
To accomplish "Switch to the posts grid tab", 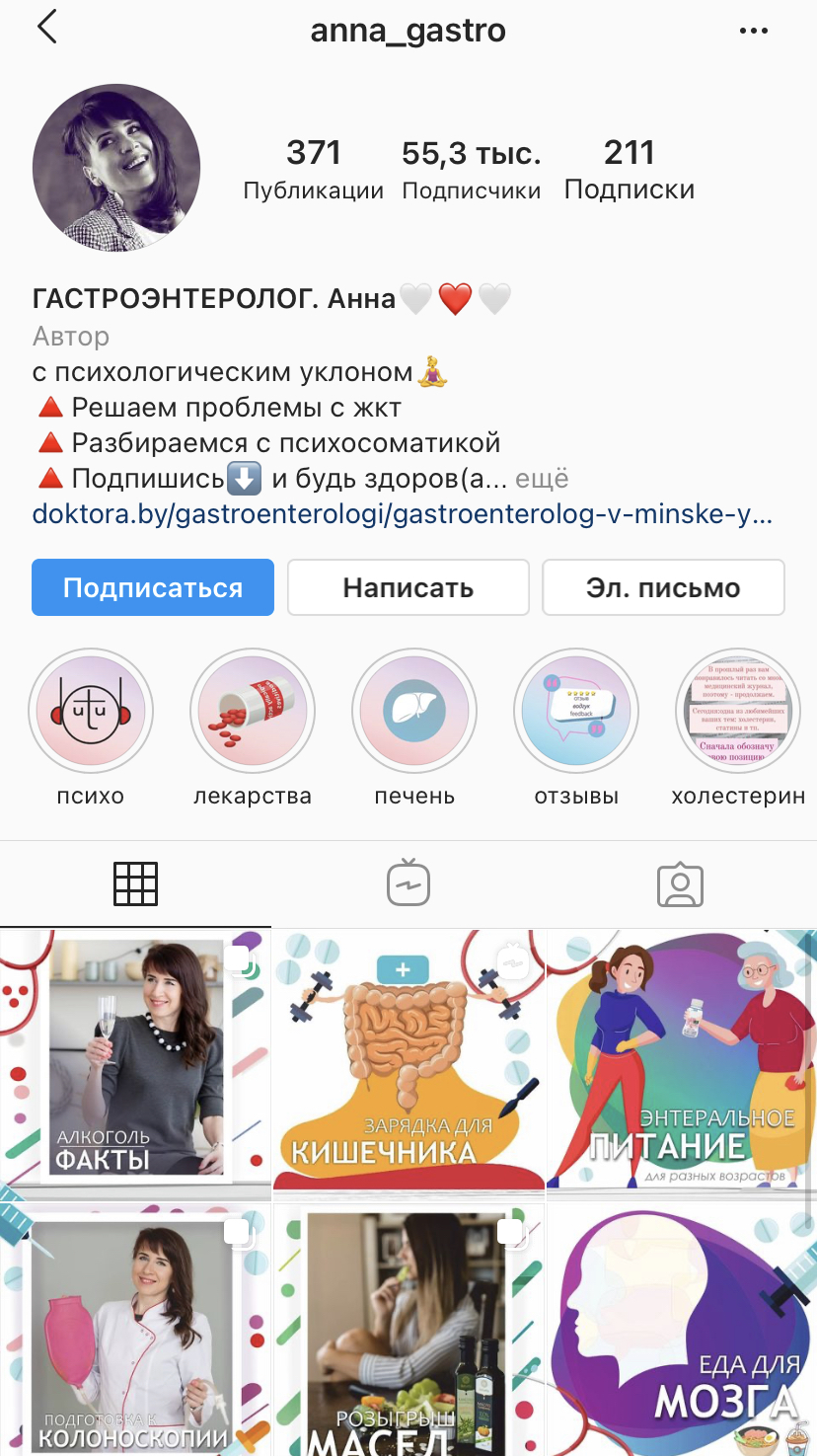I will click(136, 883).
